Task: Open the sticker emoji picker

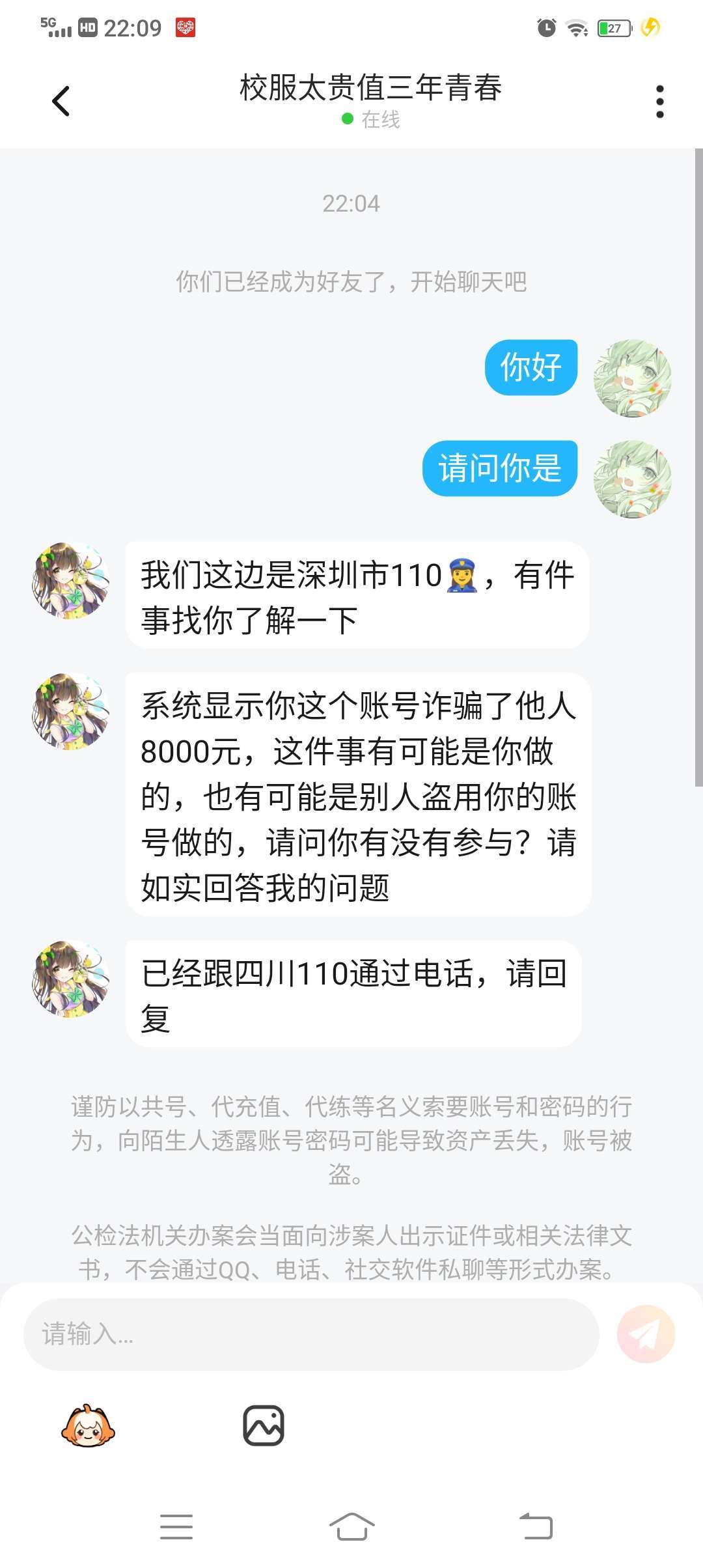Action: tap(88, 1425)
